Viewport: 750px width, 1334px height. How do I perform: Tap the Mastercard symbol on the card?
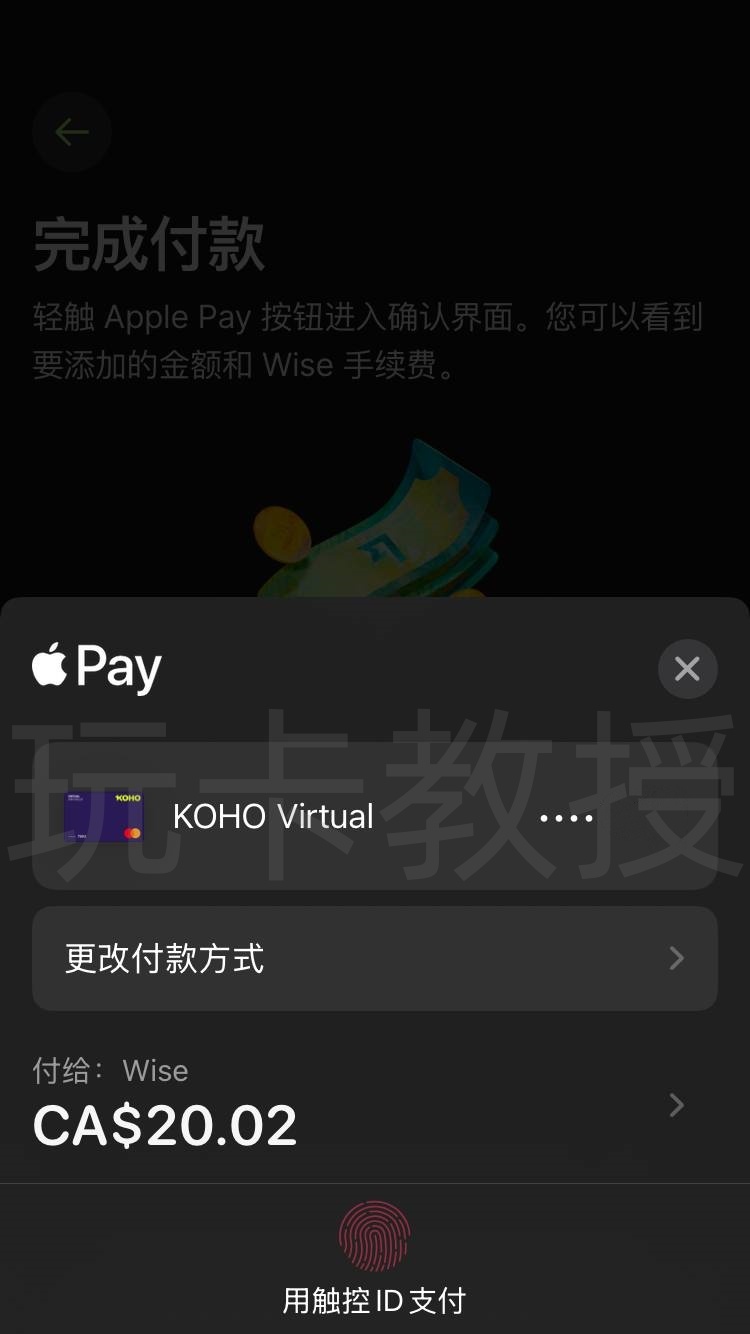coord(130,831)
